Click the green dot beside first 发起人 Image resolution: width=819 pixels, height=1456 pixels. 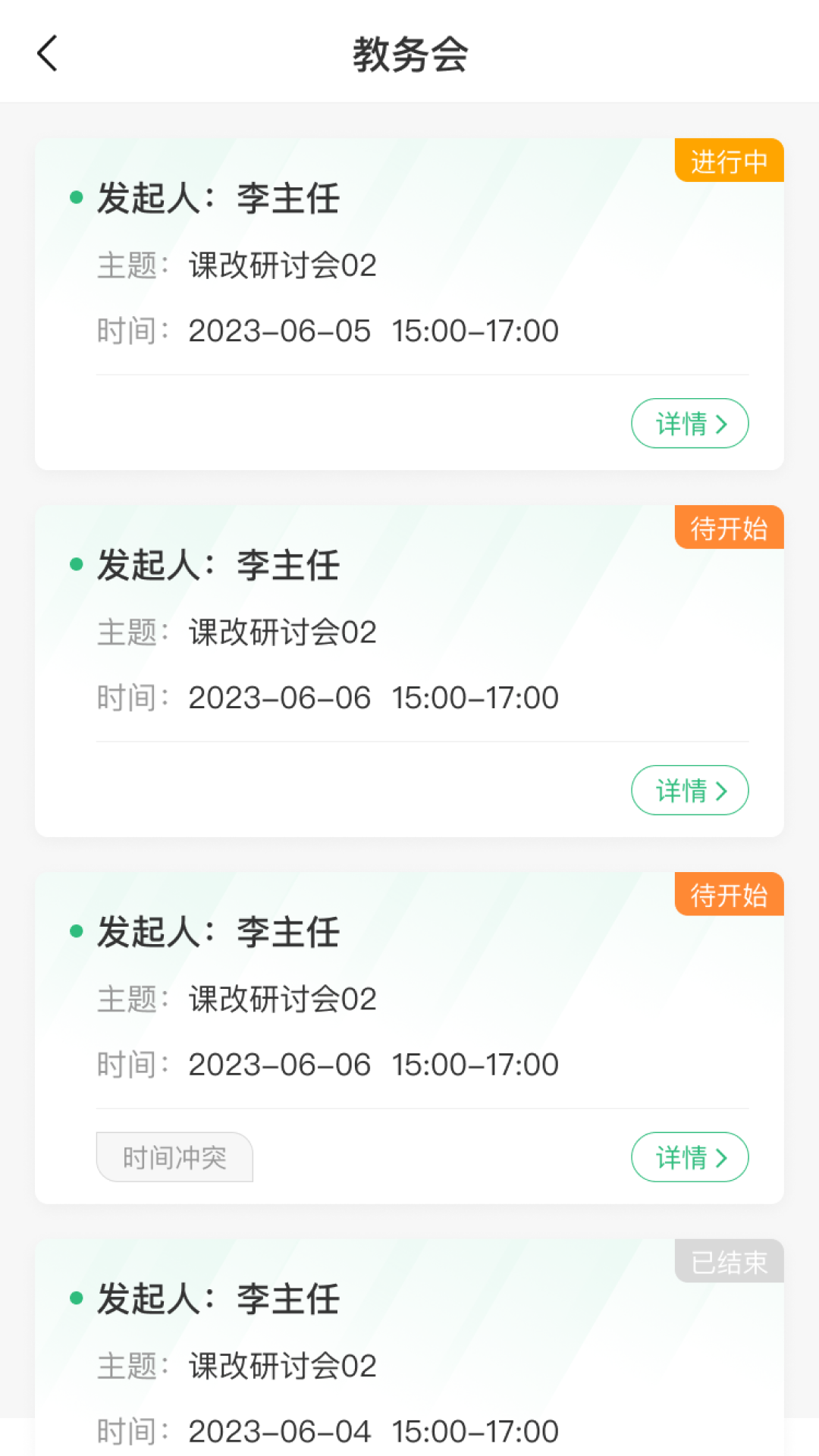(x=76, y=196)
